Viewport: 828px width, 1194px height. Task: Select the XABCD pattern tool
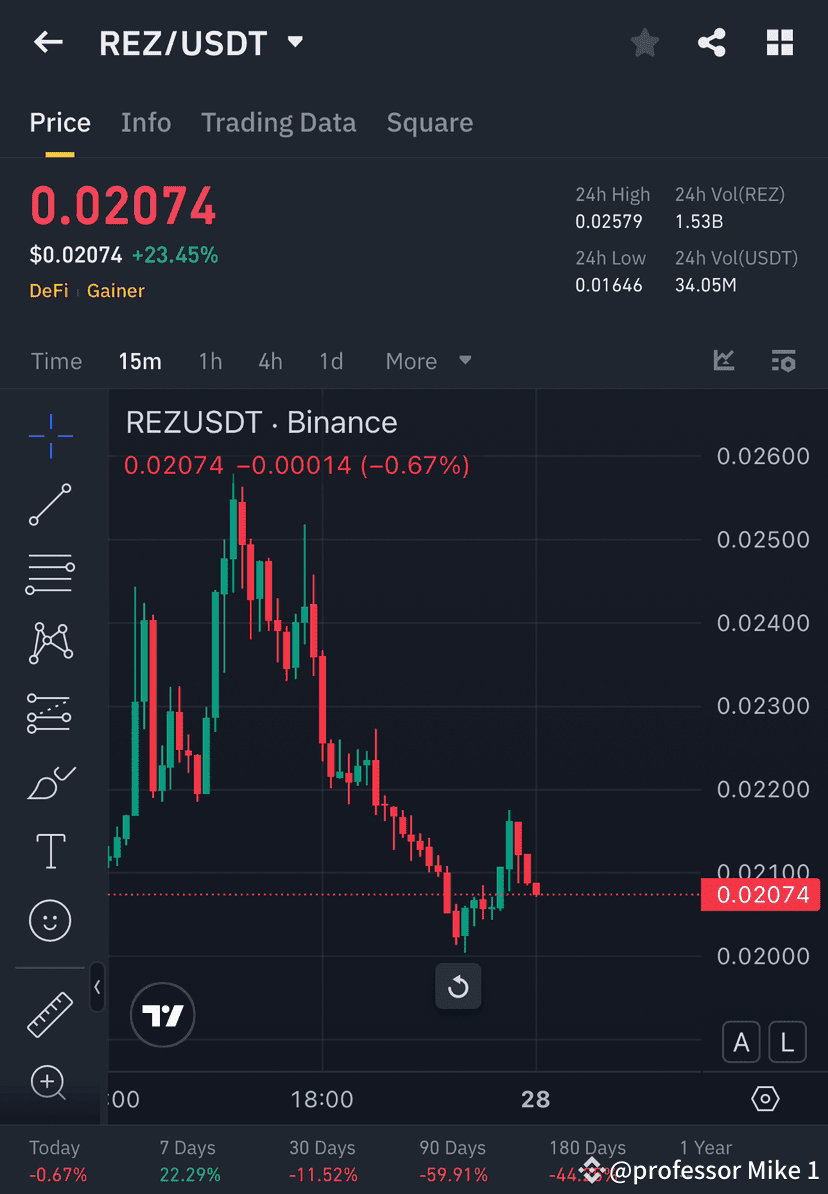click(x=50, y=643)
